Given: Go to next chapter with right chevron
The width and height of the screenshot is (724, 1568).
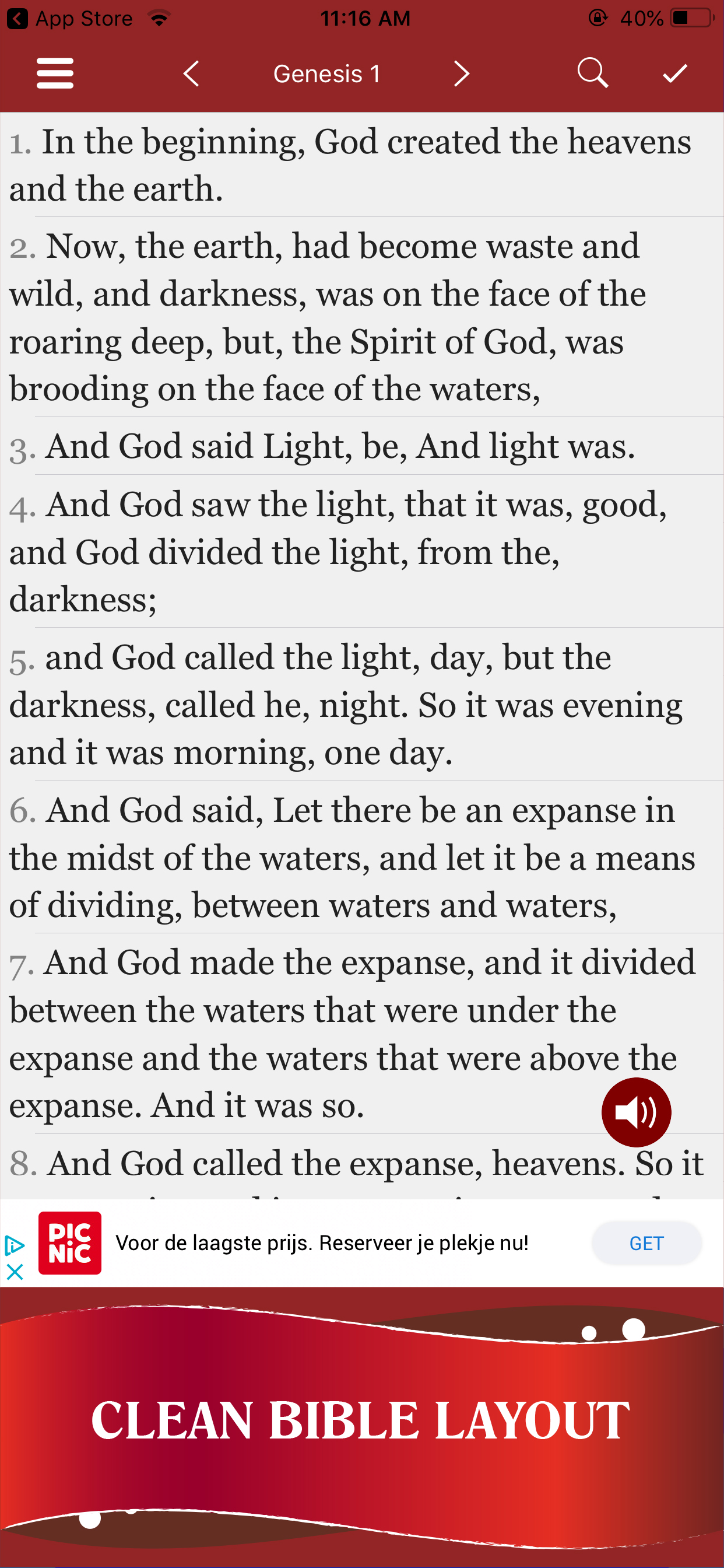Looking at the screenshot, I should (461, 73).
